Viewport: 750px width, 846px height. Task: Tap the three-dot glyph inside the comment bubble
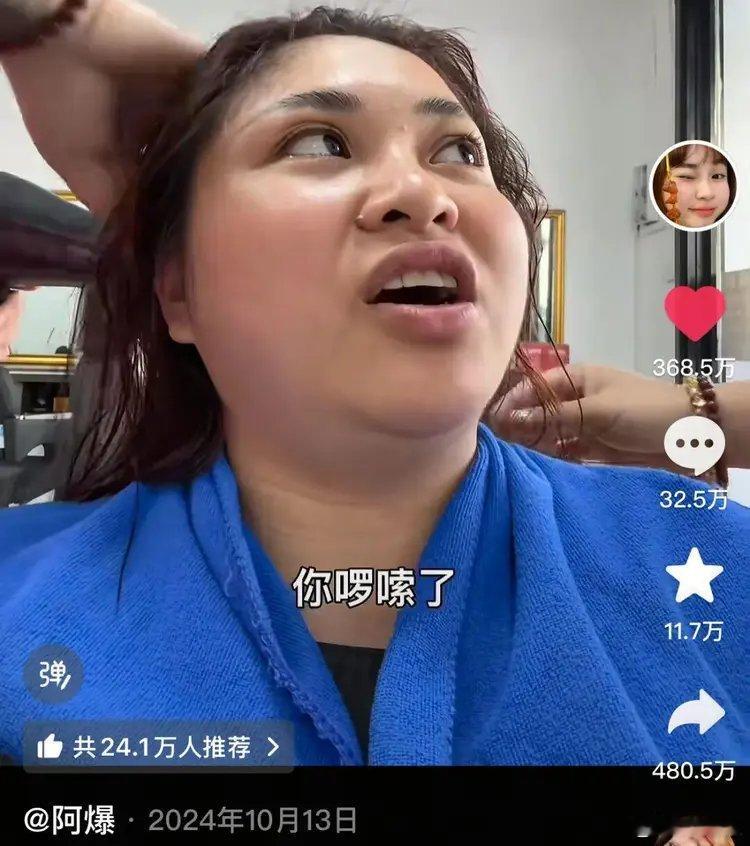tap(692, 445)
